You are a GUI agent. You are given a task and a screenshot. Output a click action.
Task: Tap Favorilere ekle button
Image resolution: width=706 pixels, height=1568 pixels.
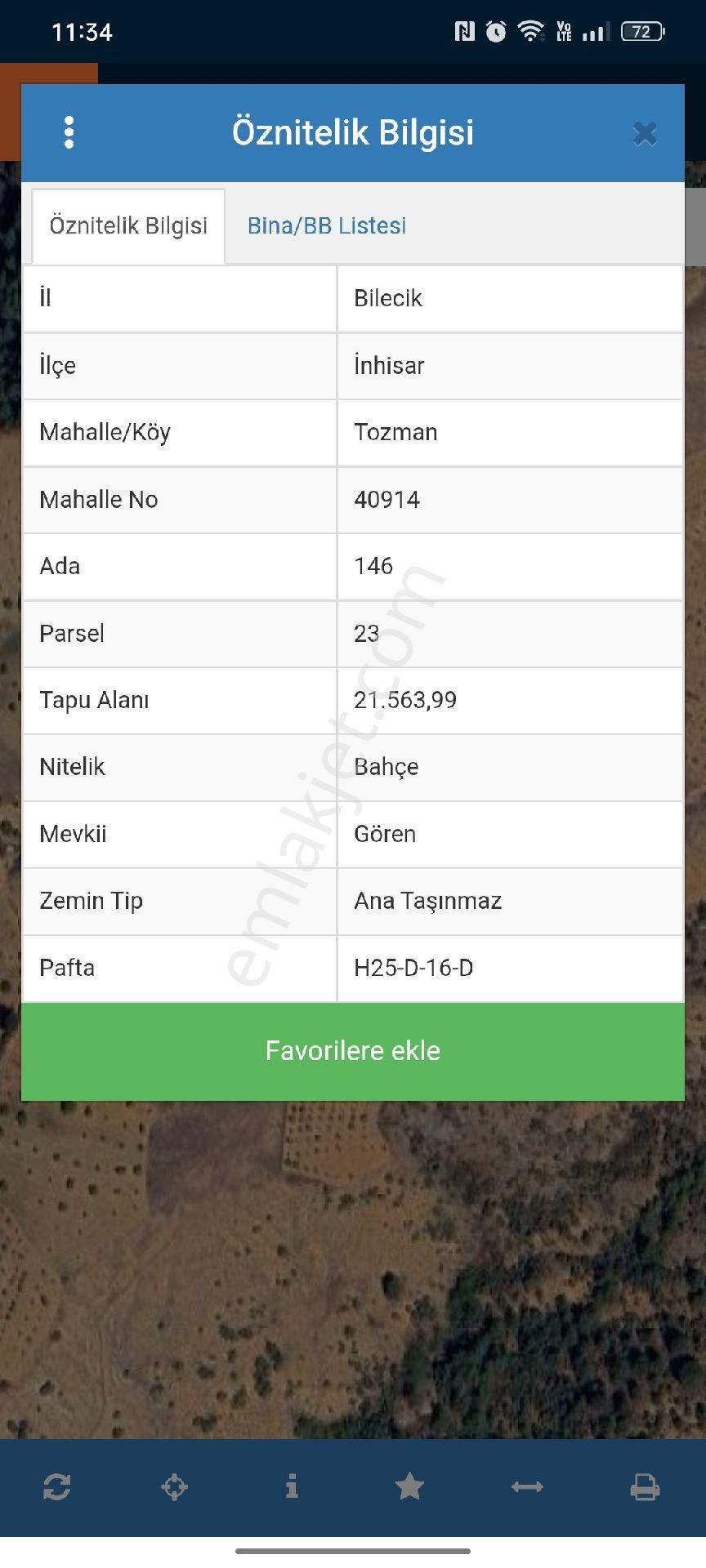pyautogui.click(x=353, y=1051)
